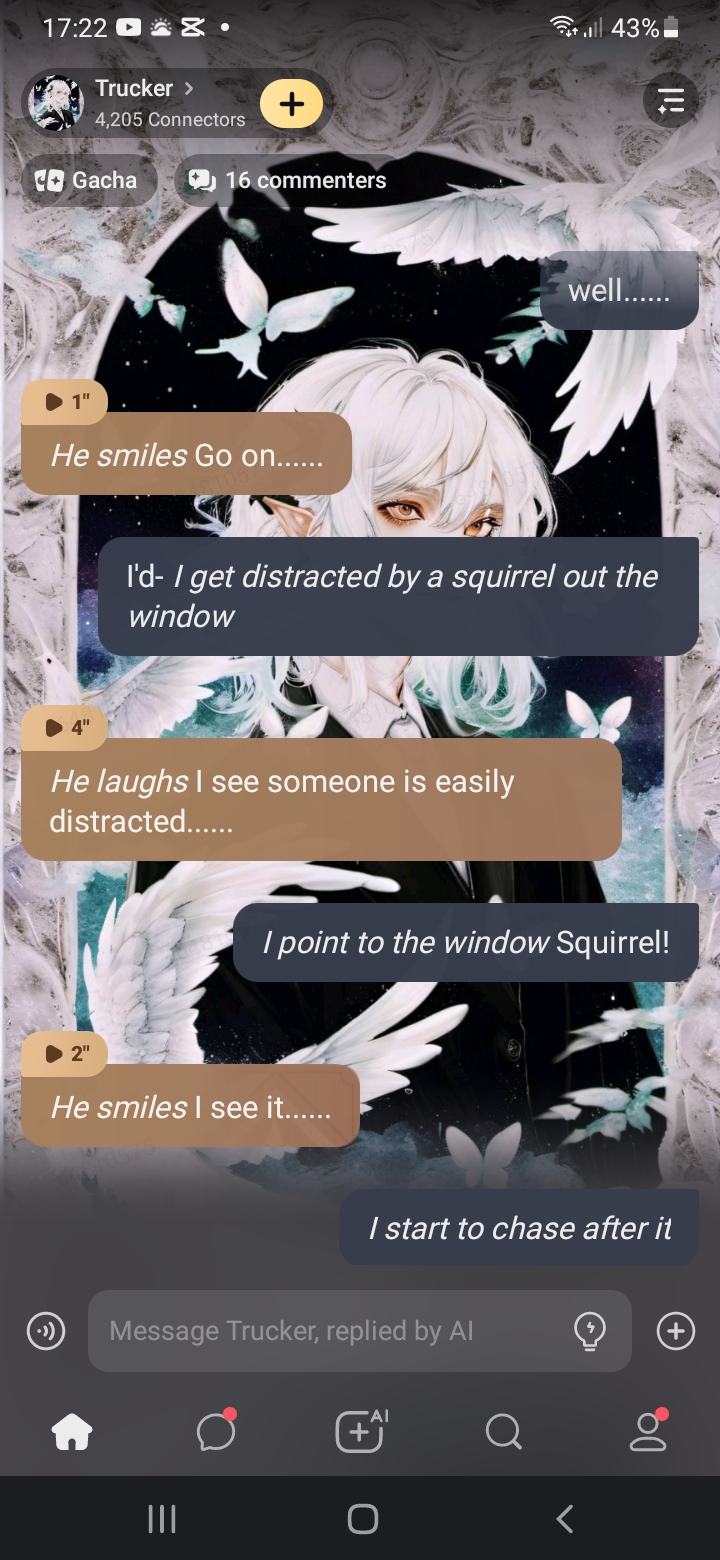Go back using system back button
The width and height of the screenshot is (720, 1560).
564,1519
